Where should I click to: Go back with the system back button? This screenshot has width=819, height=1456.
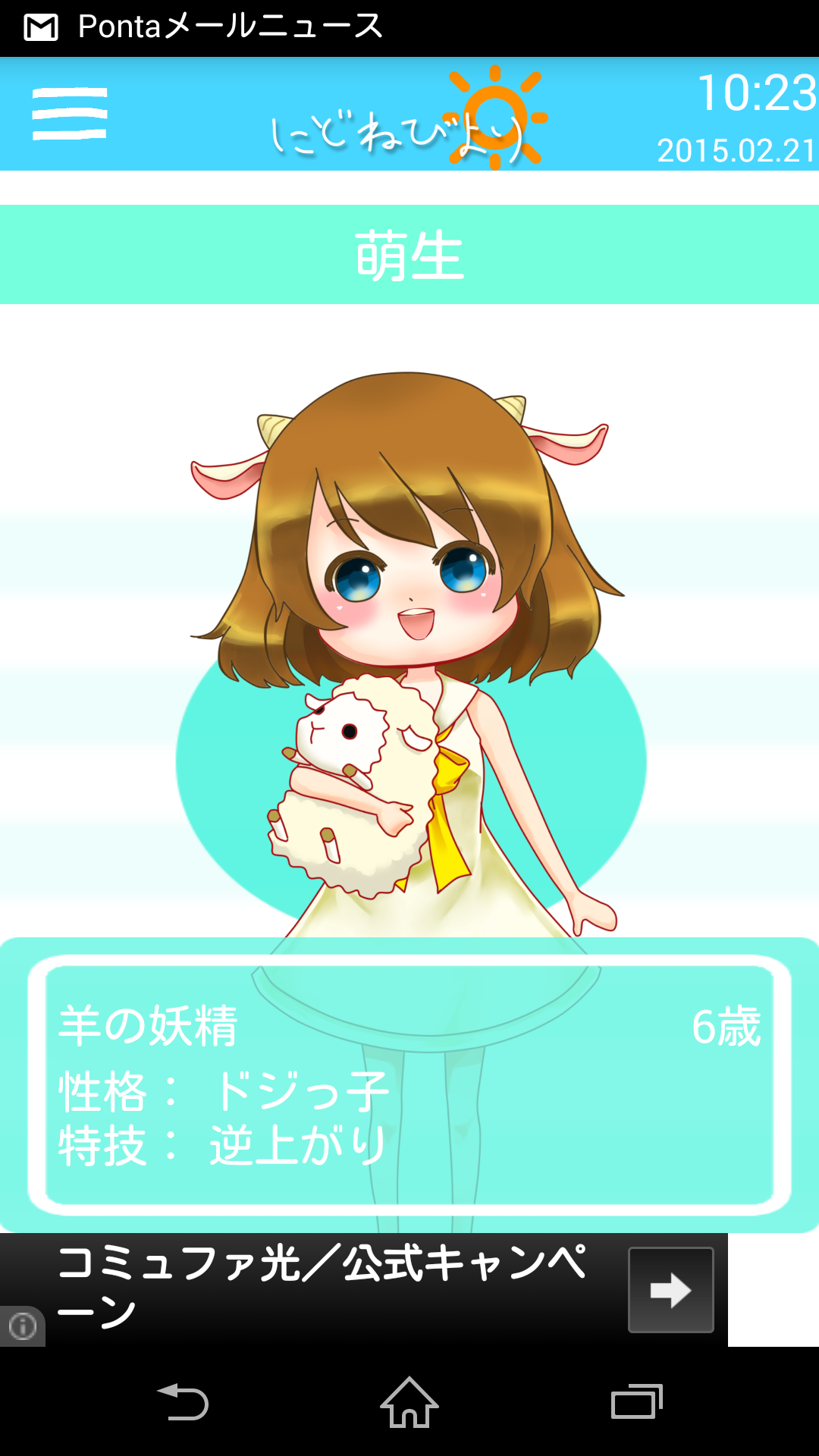(x=182, y=1402)
